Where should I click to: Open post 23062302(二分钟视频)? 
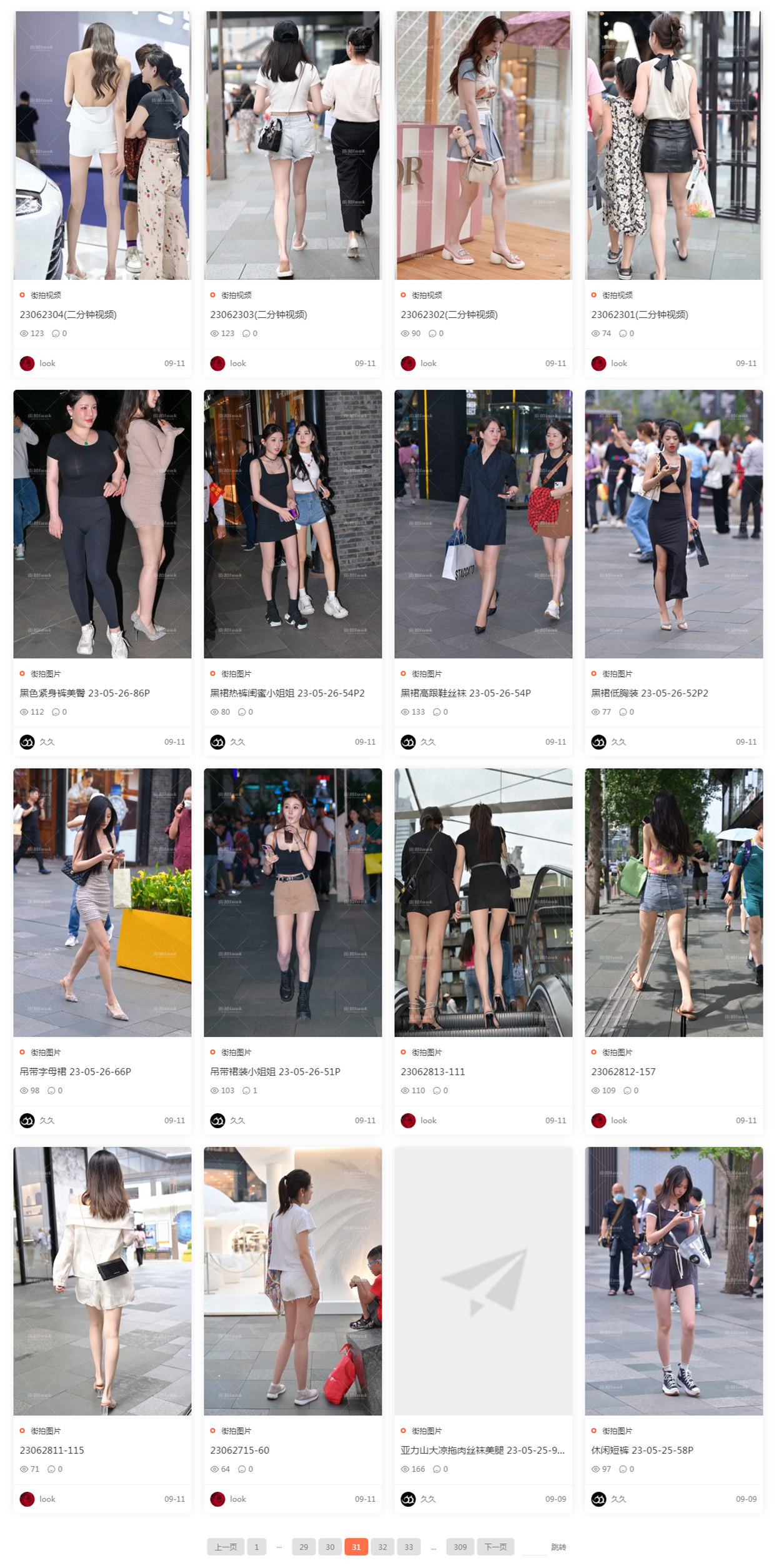[x=449, y=315]
